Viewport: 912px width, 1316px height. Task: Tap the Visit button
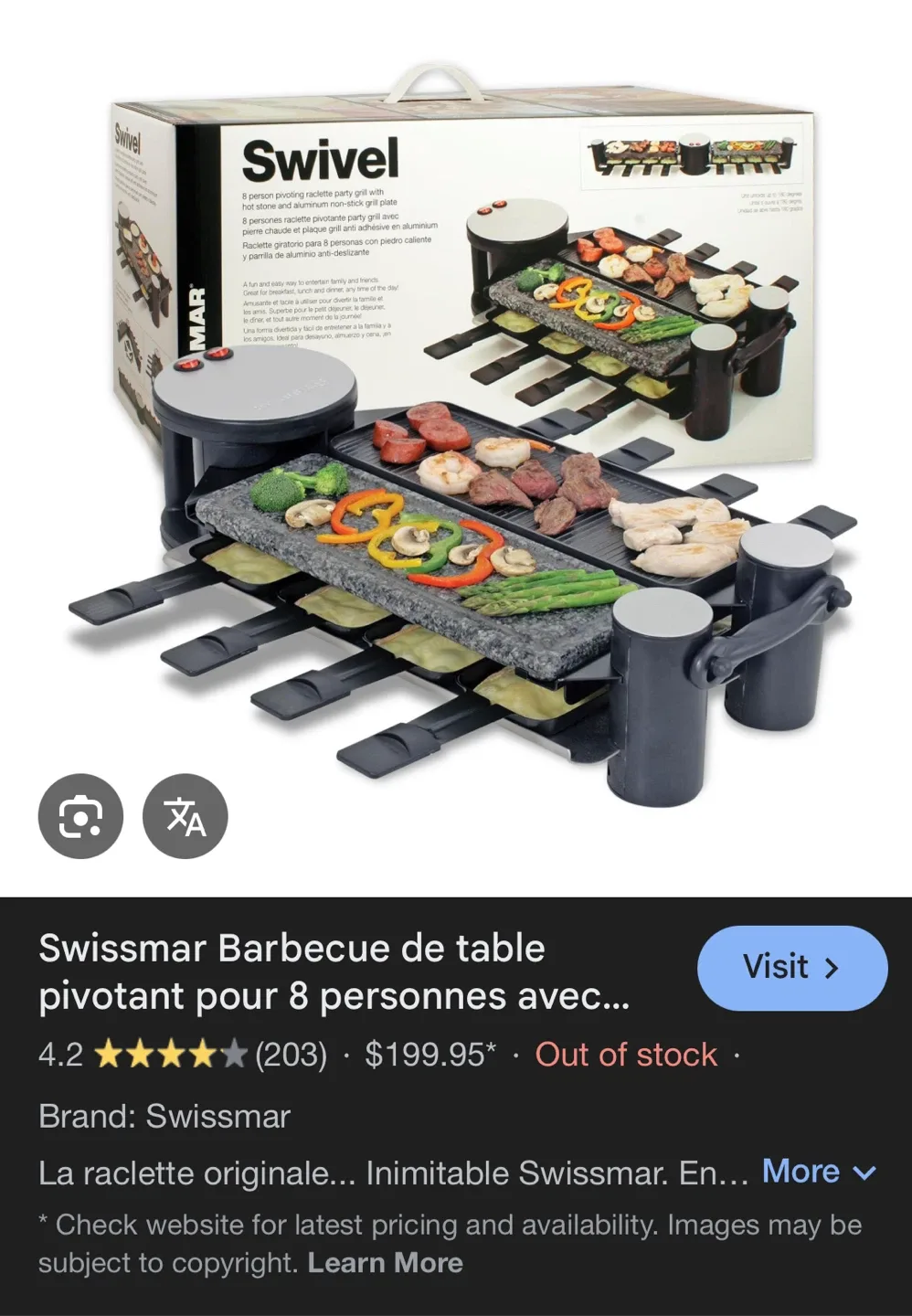791,968
